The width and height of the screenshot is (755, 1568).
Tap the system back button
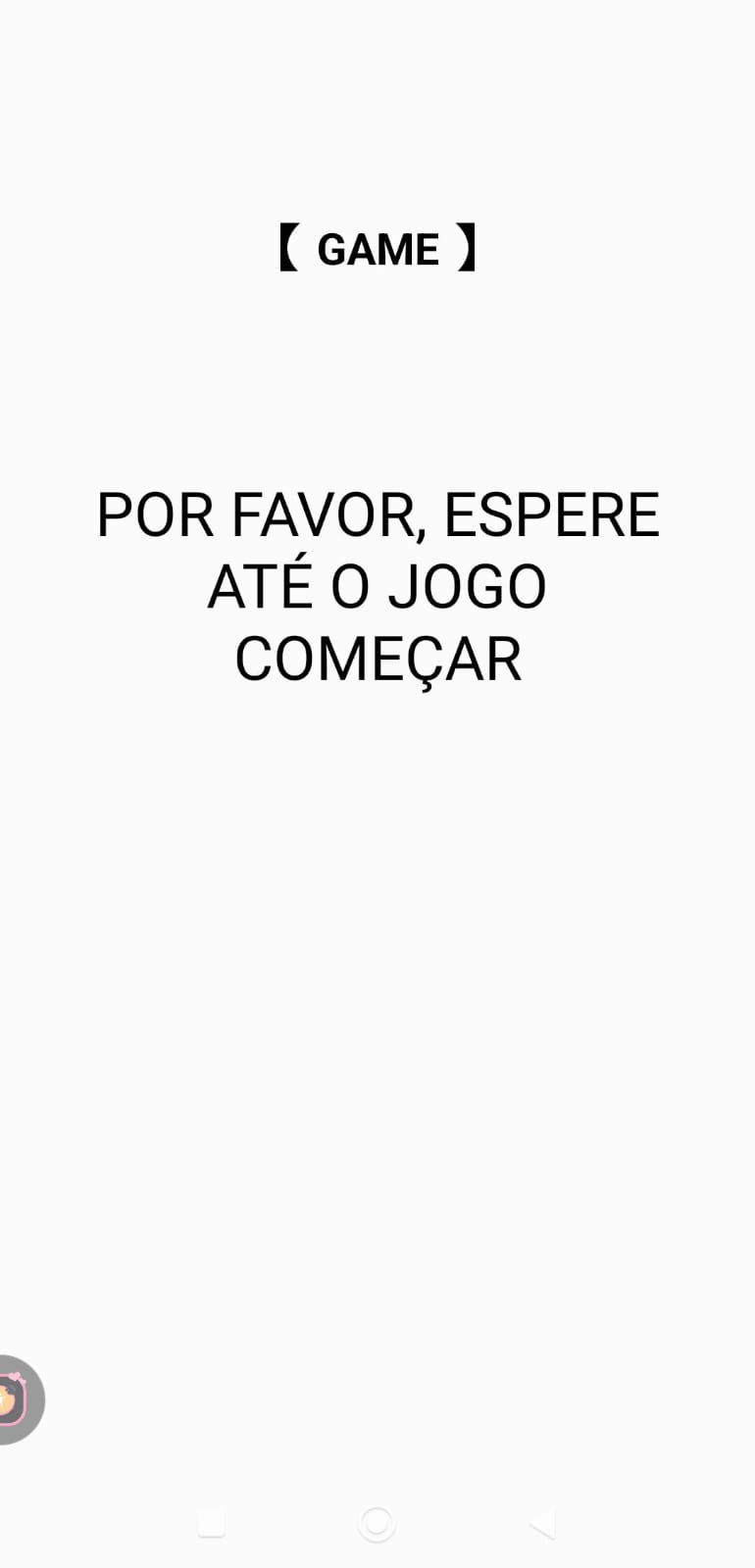point(542,1524)
